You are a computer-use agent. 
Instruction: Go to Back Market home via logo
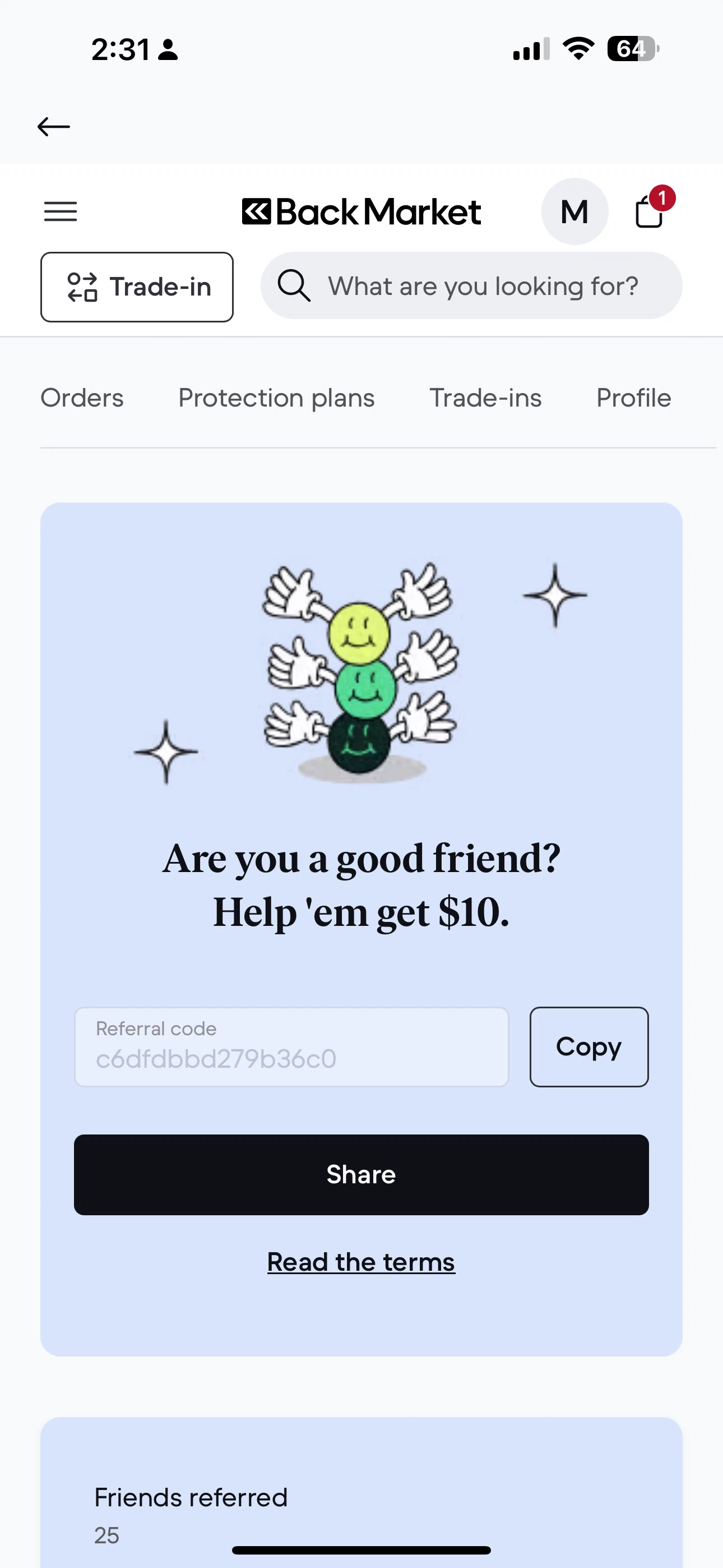pos(361,212)
